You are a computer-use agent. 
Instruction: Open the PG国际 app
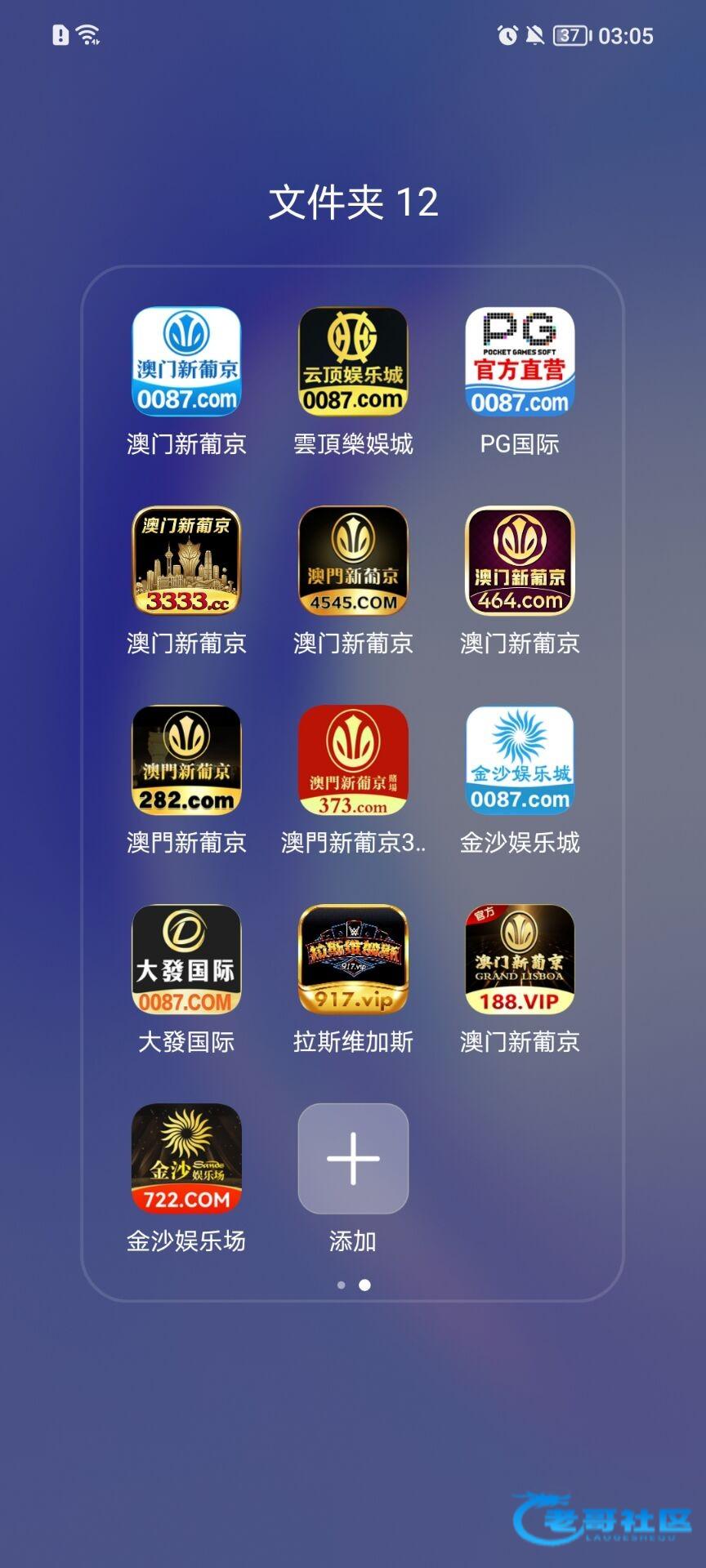[x=520, y=361]
